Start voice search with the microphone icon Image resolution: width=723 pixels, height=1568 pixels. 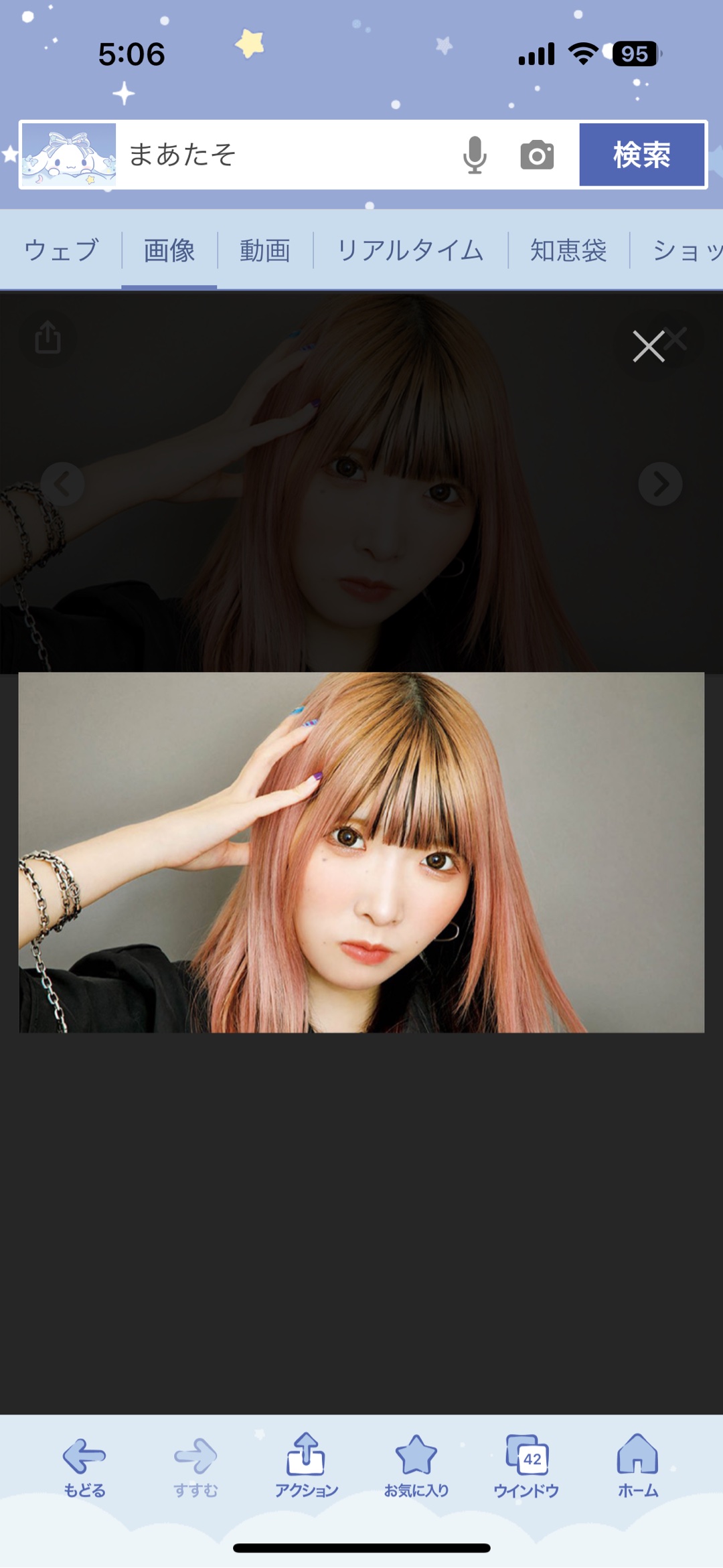point(475,155)
